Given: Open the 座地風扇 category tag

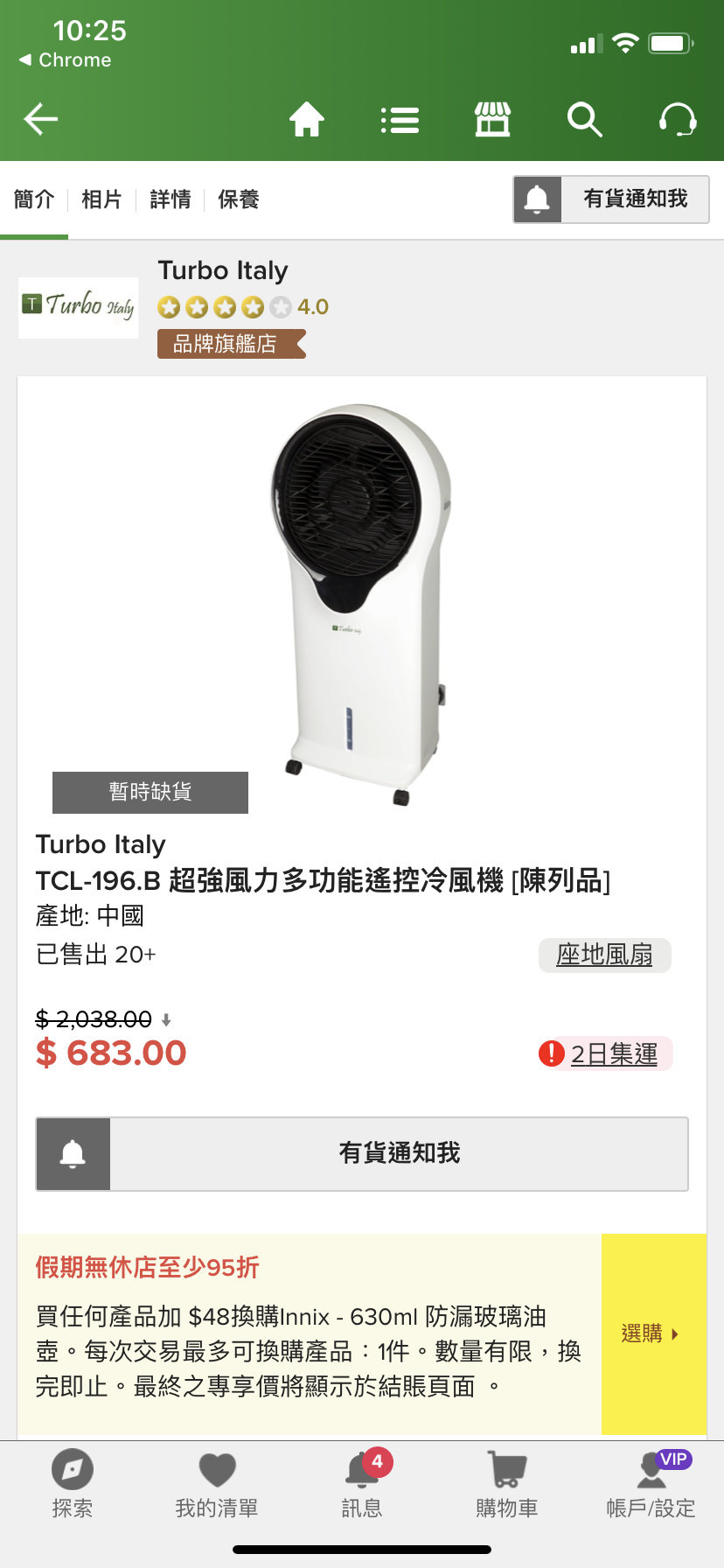Looking at the screenshot, I should pos(605,955).
